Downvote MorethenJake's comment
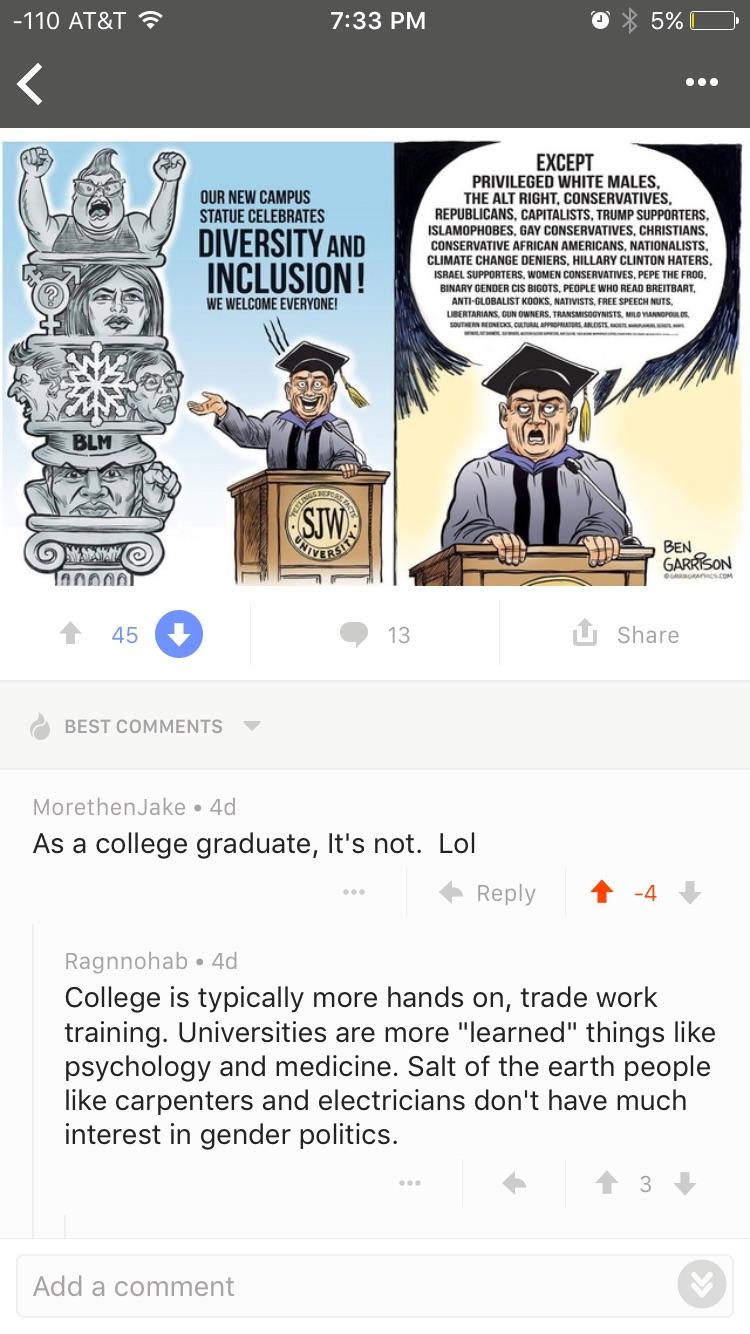This screenshot has width=750, height=1334. click(689, 892)
